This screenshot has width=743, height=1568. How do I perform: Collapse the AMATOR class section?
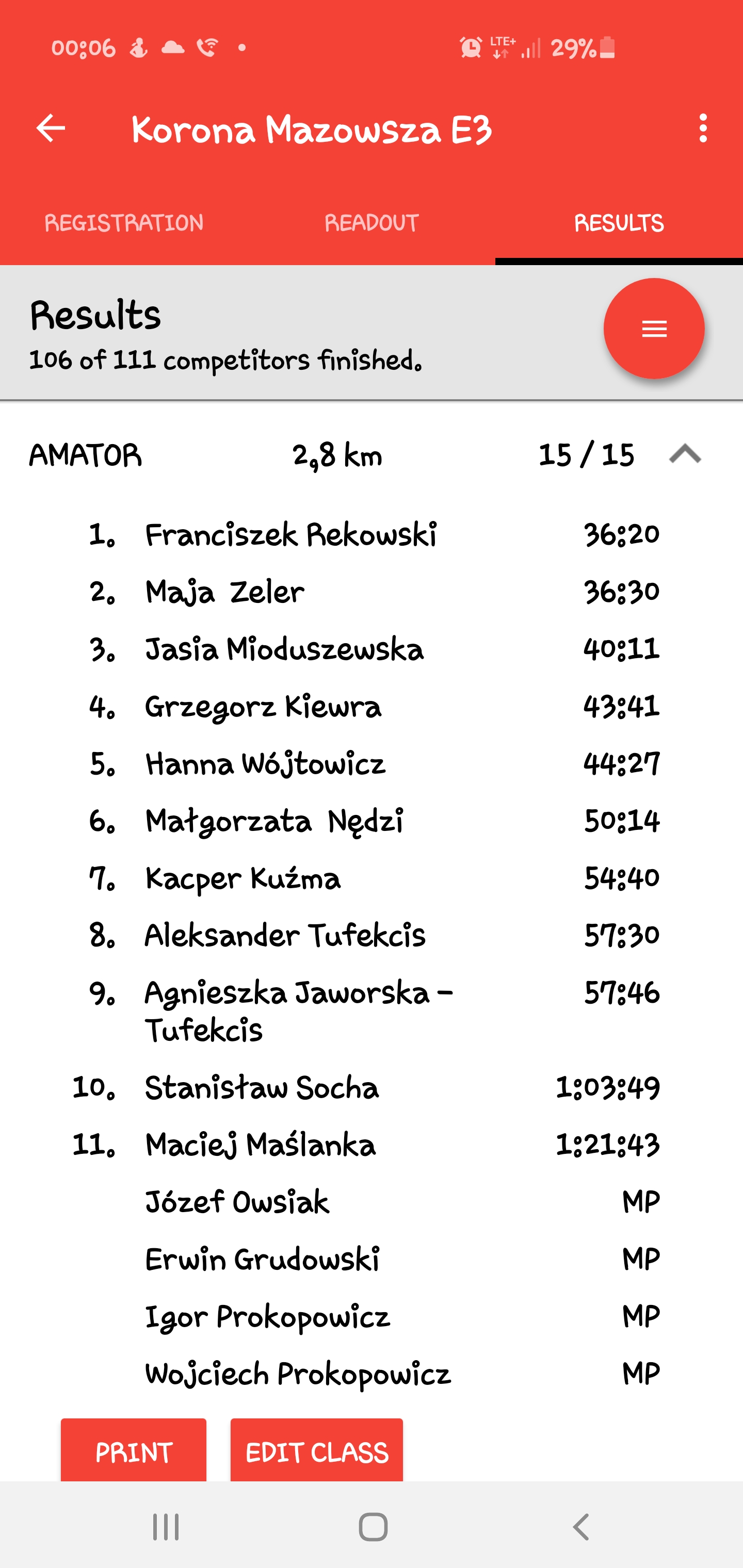685,455
